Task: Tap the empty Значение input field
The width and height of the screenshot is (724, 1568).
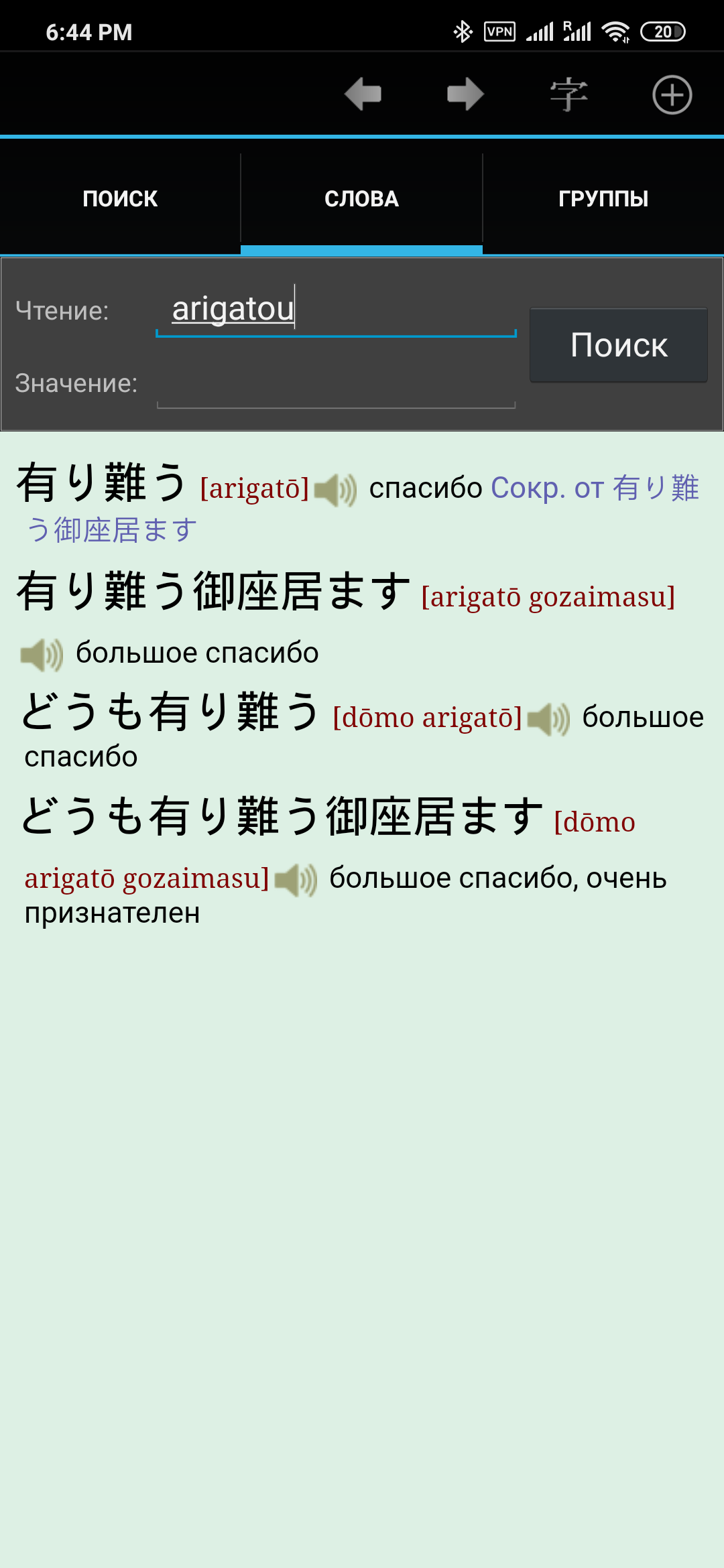Action: (335, 385)
